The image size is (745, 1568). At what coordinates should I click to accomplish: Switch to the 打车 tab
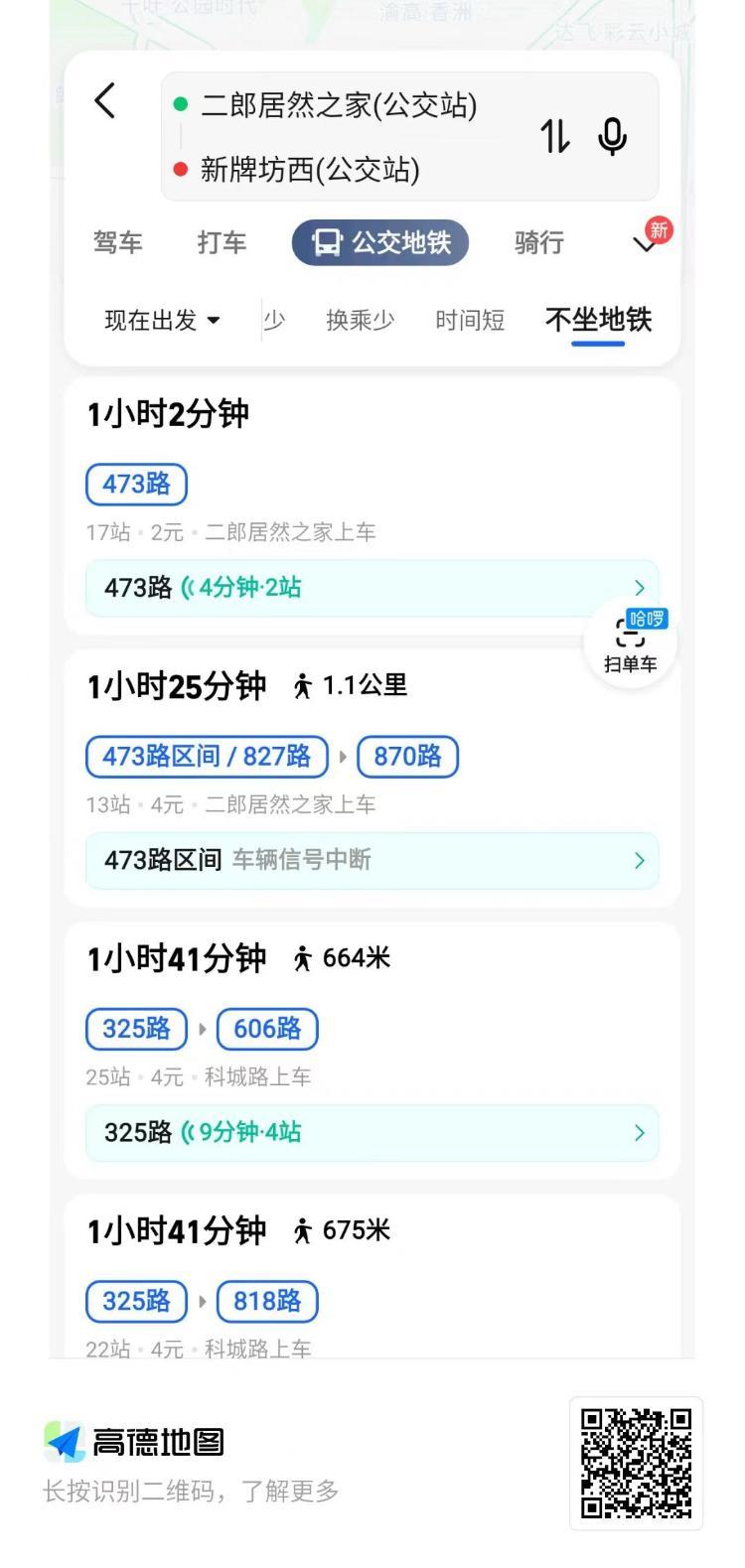point(222,242)
